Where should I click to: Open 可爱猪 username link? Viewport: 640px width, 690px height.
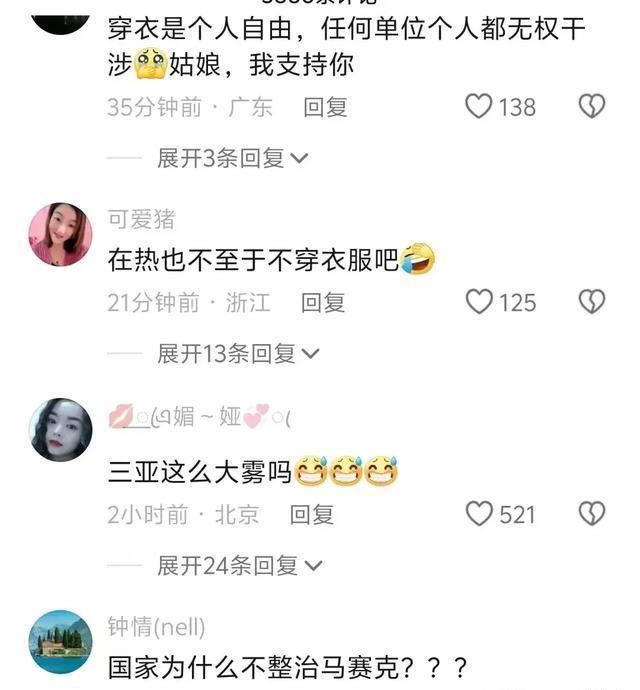point(141,220)
